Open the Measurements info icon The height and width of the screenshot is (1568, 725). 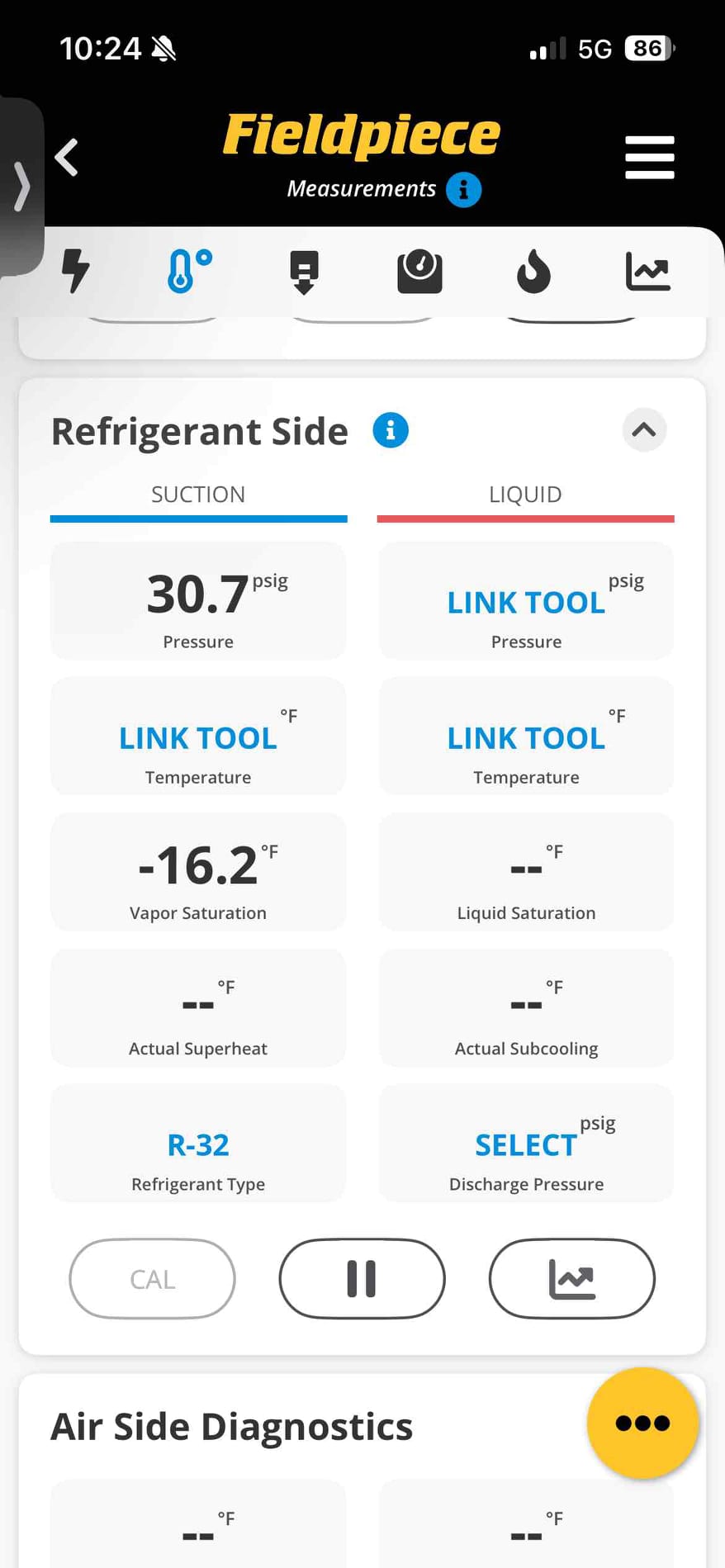click(x=464, y=190)
